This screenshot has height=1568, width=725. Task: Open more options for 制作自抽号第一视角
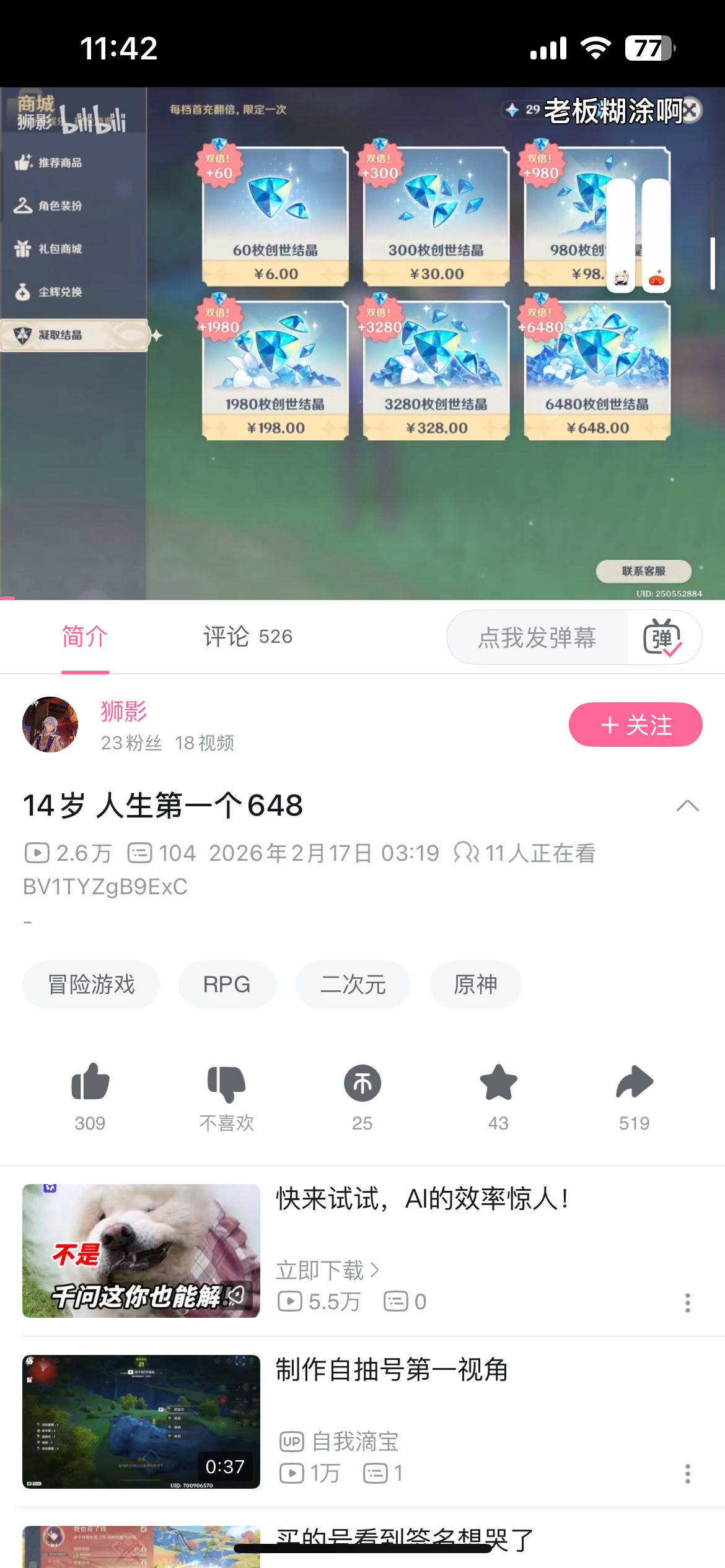(687, 1474)
